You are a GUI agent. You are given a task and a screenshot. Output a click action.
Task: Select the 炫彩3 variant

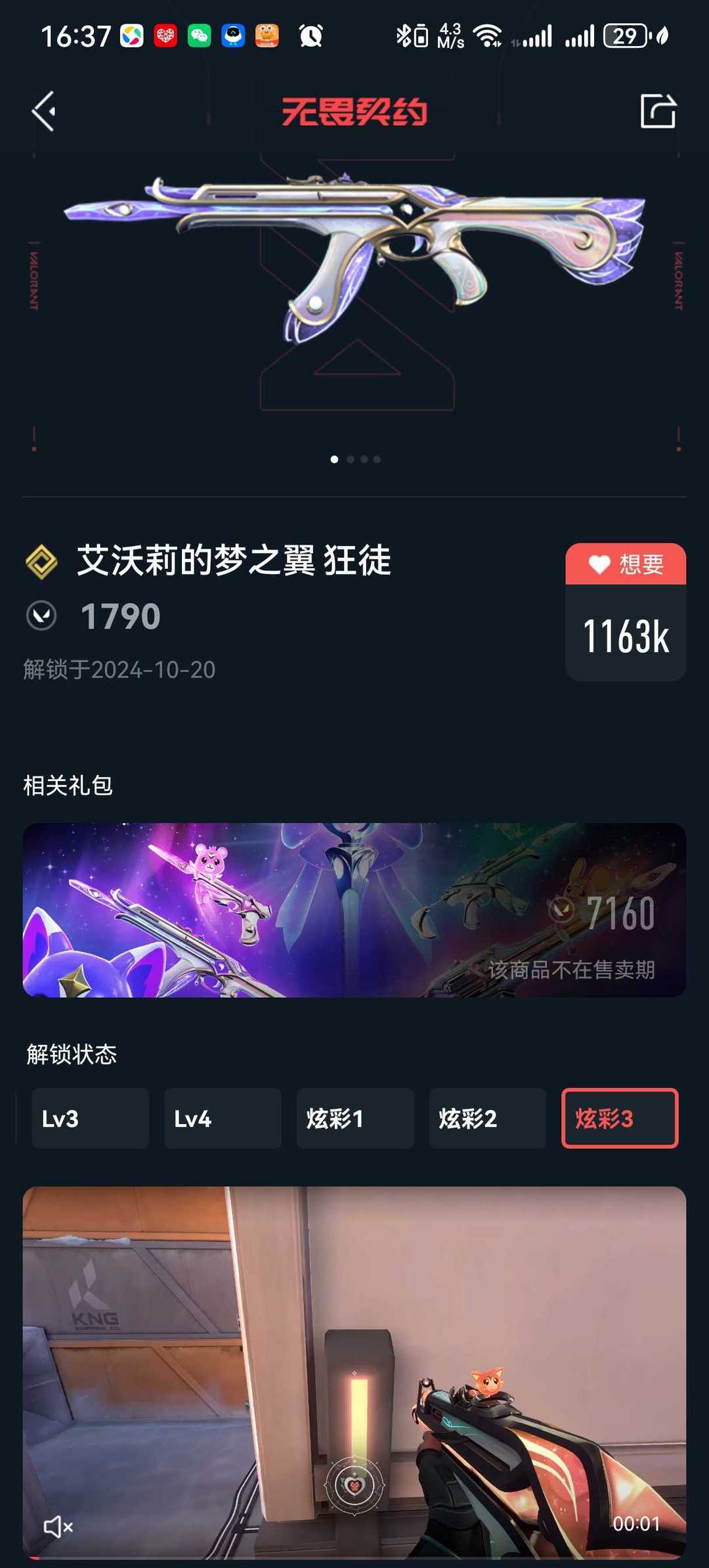pyautogui.click(x=620, y=1118)
